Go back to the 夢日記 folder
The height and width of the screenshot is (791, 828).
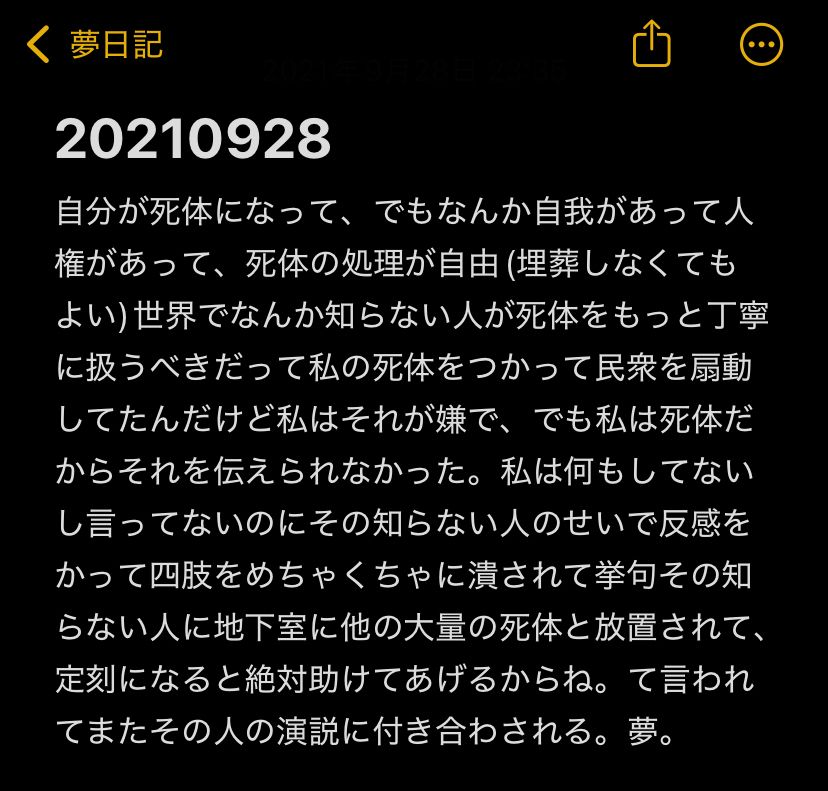(95, 44)
